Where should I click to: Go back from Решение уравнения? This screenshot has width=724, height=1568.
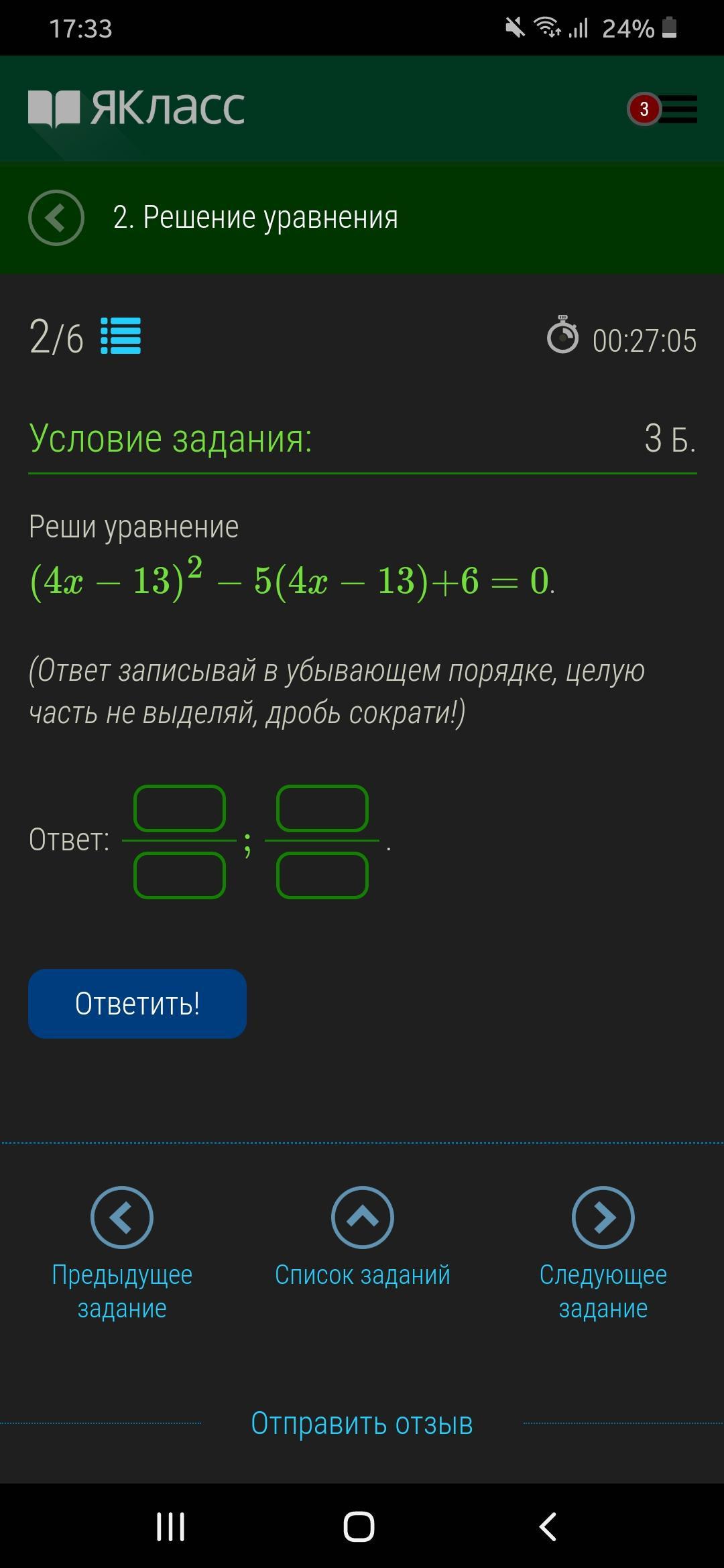tap(56, 218)
